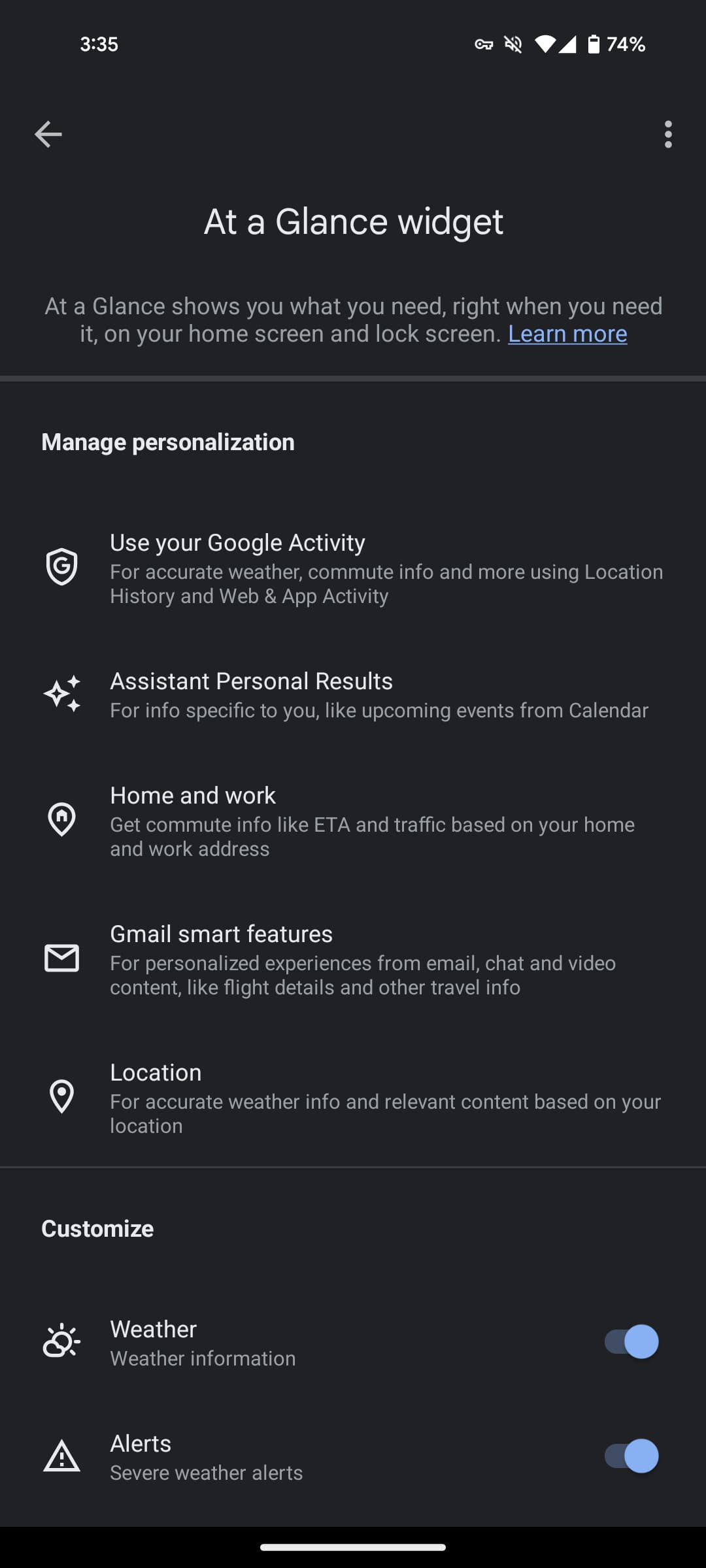The image size is (706, 1568).
Task: Open Gmail smart features
Action: (353, 959)
